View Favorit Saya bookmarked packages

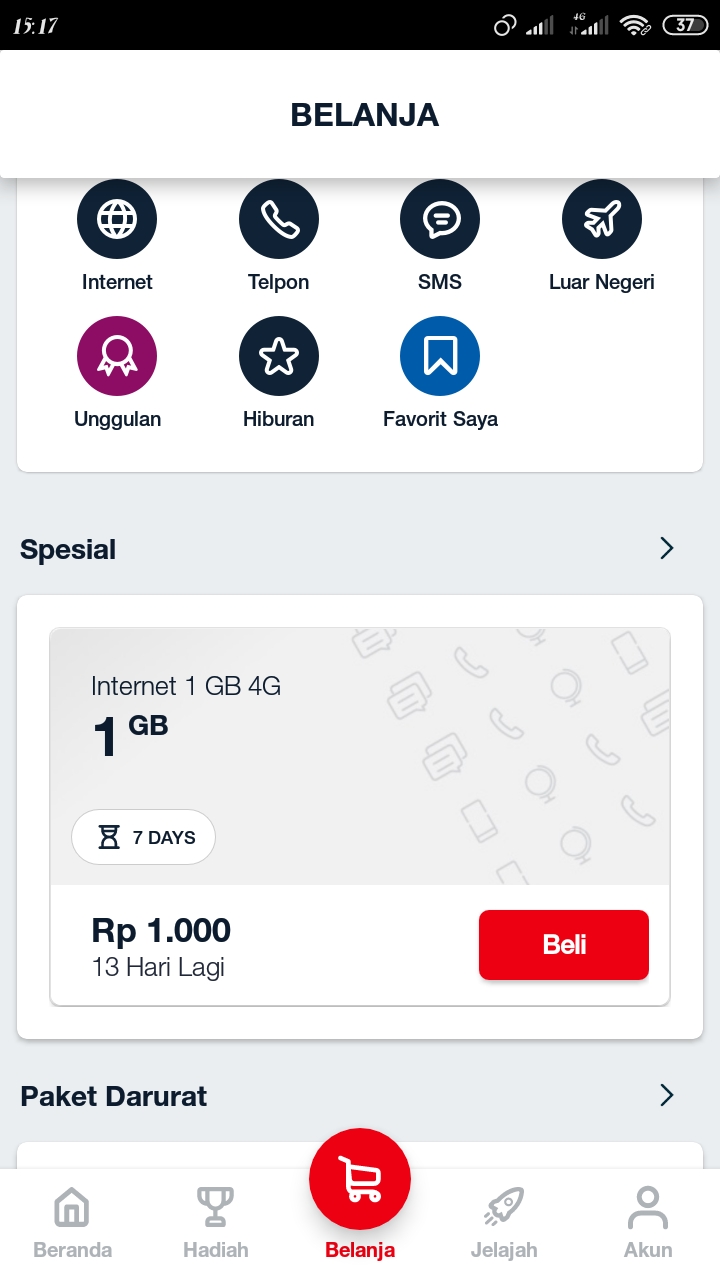pyautogui.click(x=440, y=355)
